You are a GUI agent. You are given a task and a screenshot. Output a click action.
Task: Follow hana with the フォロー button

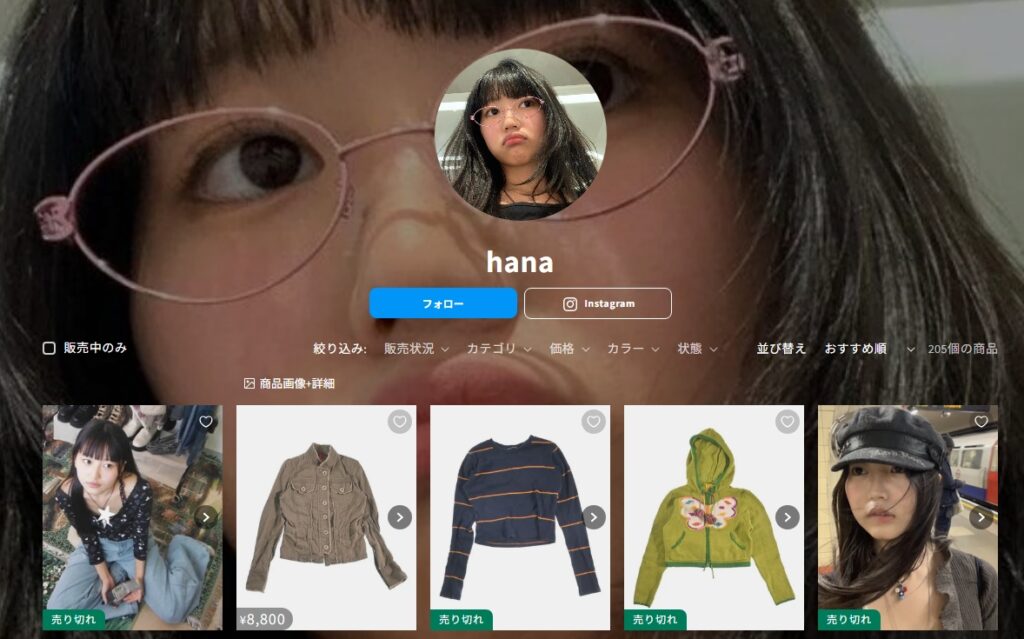pos(443,303)
